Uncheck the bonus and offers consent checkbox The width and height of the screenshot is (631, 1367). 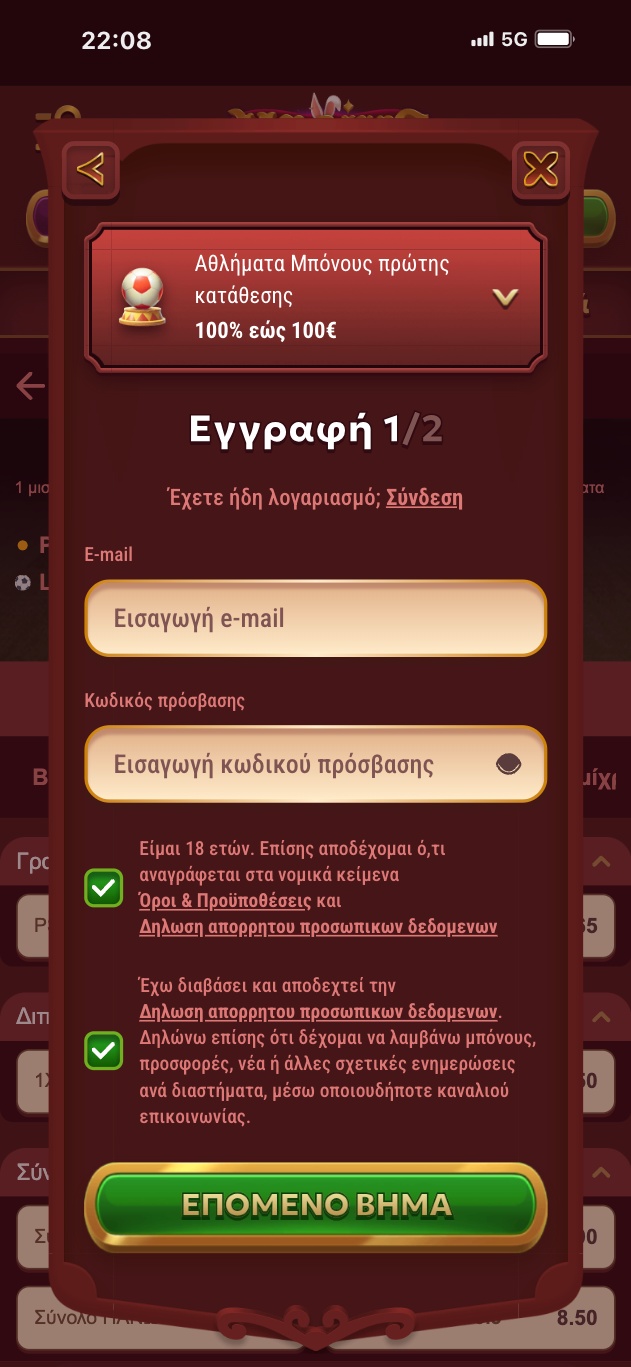pos(104,1050)
